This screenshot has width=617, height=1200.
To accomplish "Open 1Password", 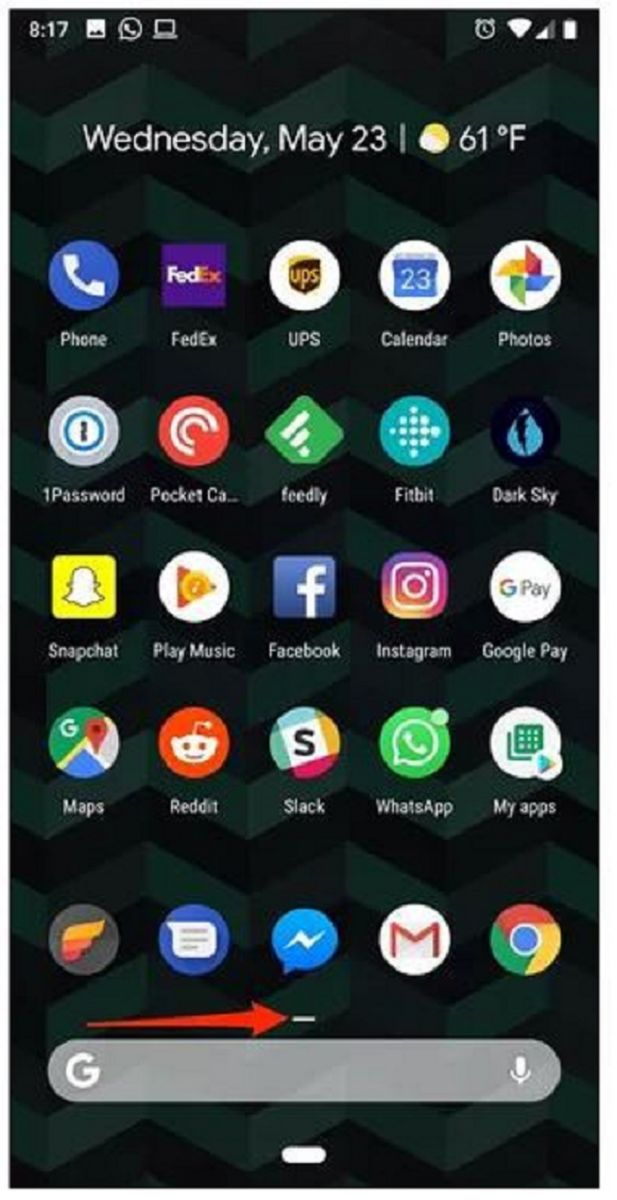I will 83,432.
